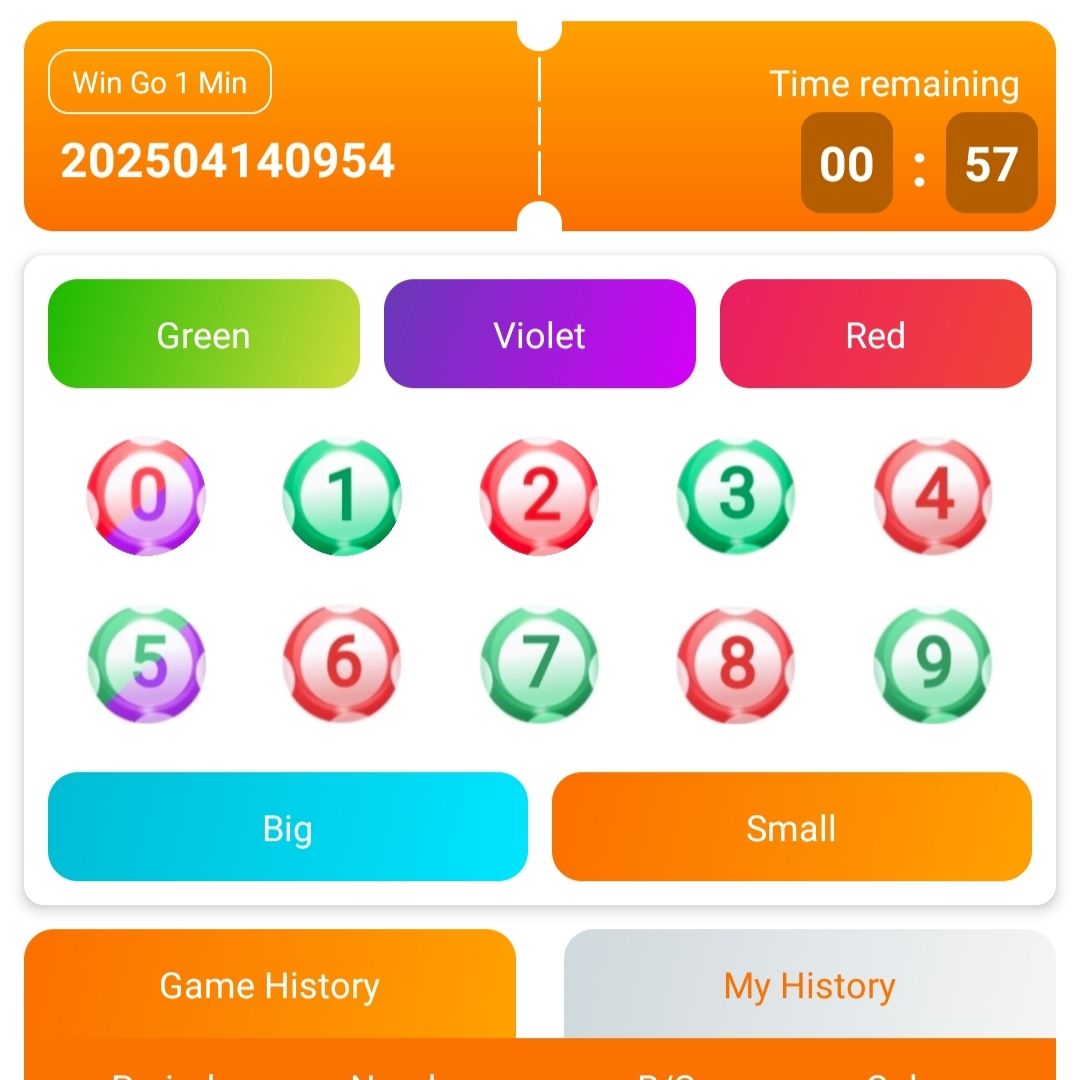The image size is (1080, 1080).
Task: Pick number ball 5
Action: pyautogui.click(x=146, y=663)
